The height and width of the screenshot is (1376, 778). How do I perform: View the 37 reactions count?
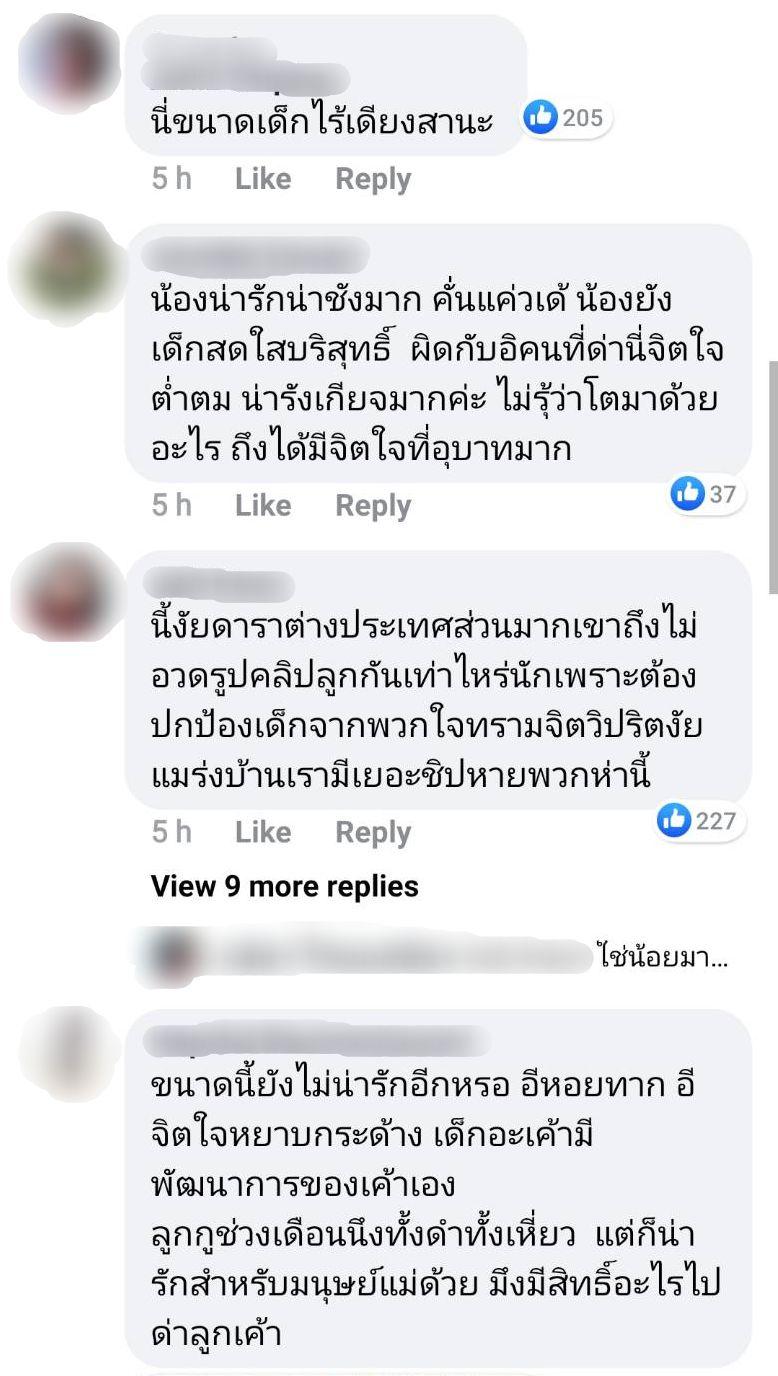[707, 493]
